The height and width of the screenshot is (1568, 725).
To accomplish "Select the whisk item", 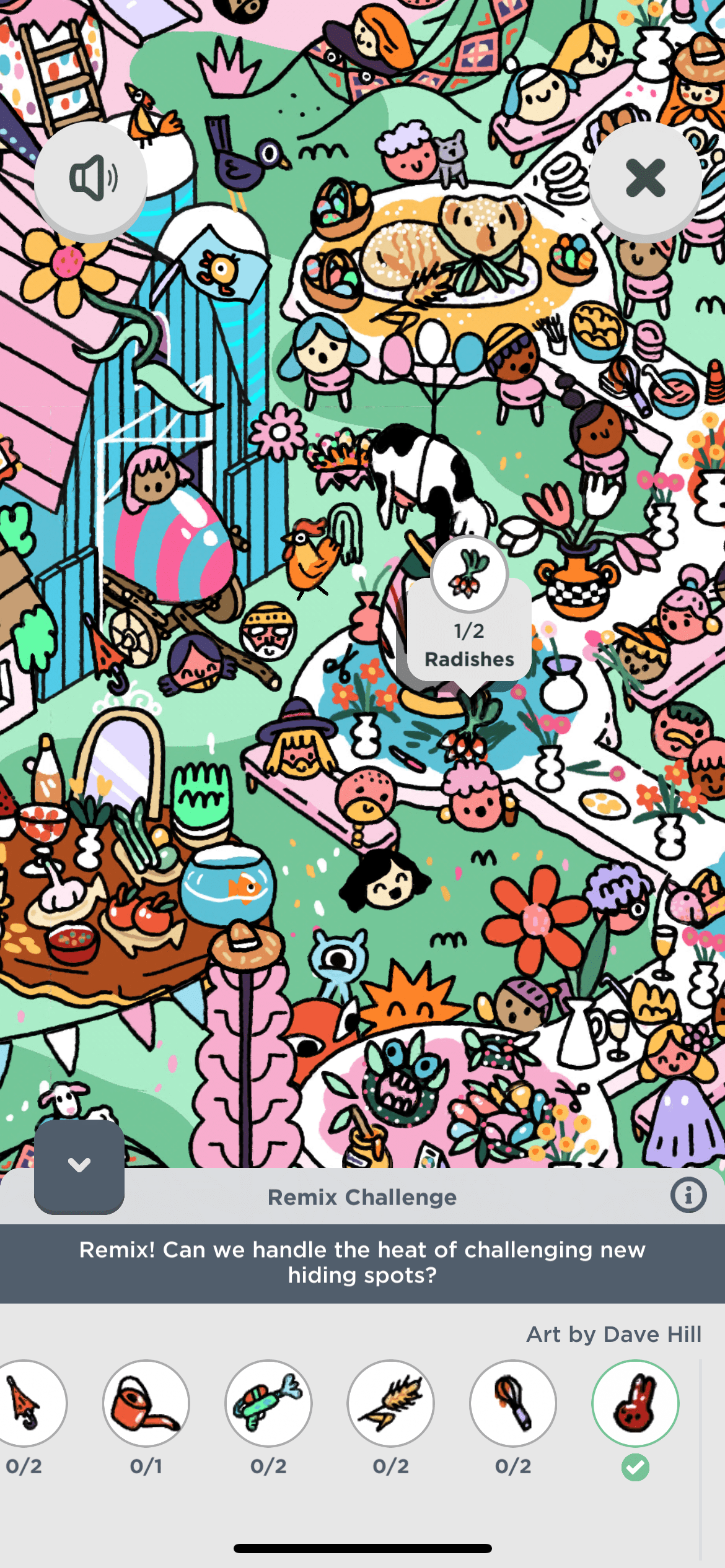I will [512, 1403].
